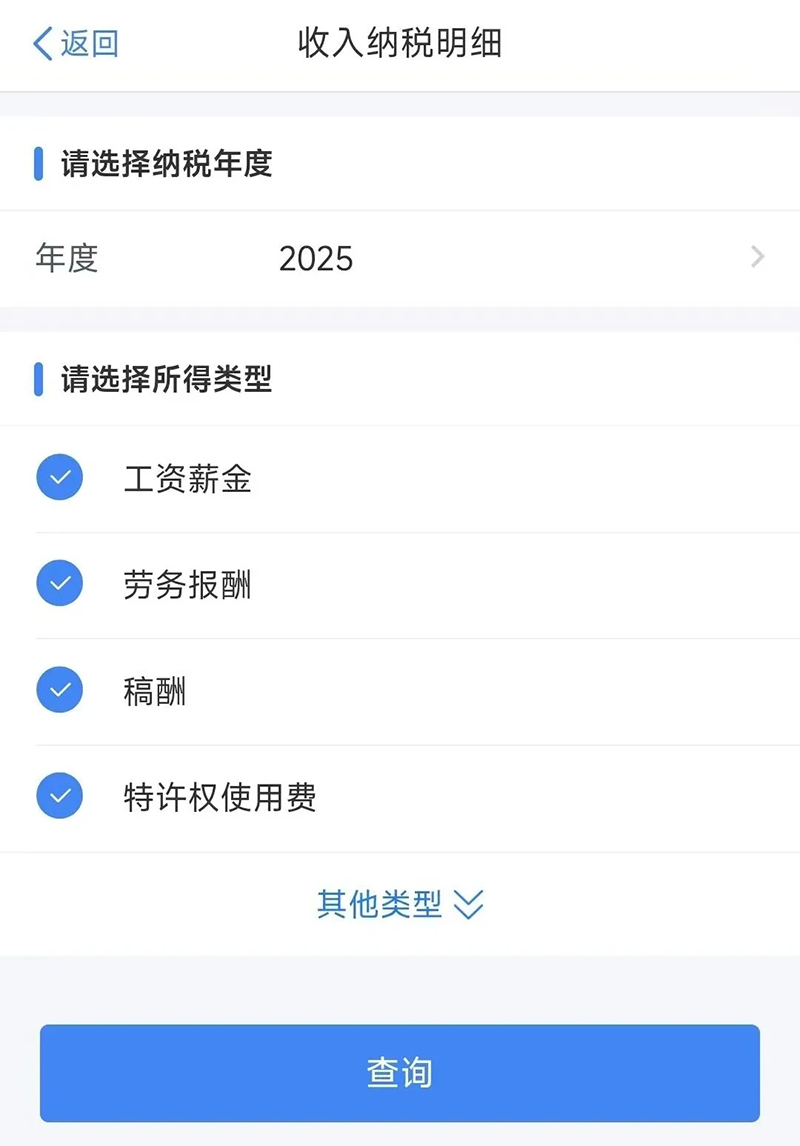Click the blue checkmark beside 工资薪金
The width and height of the screenshot is (800, 1146).
click(x=59, y=477)
